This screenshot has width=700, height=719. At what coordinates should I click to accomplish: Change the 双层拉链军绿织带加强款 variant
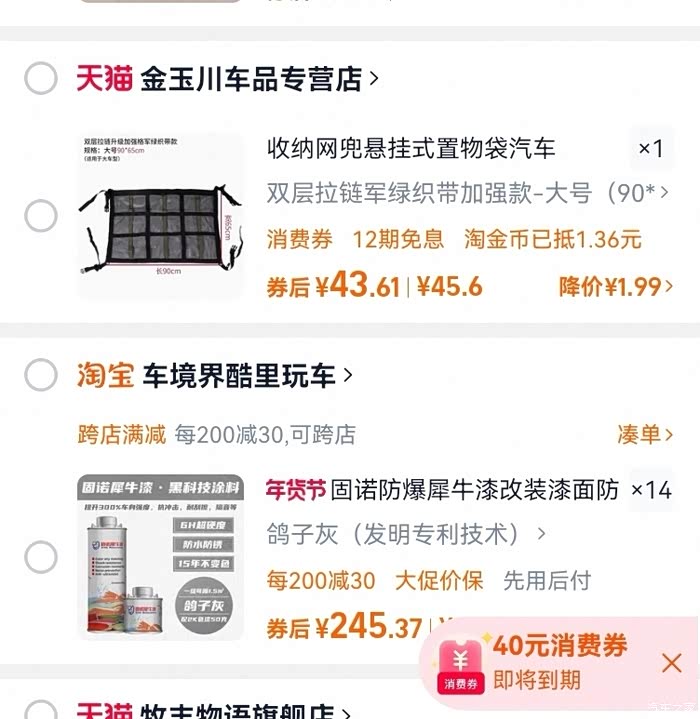[x=468, y=193]
